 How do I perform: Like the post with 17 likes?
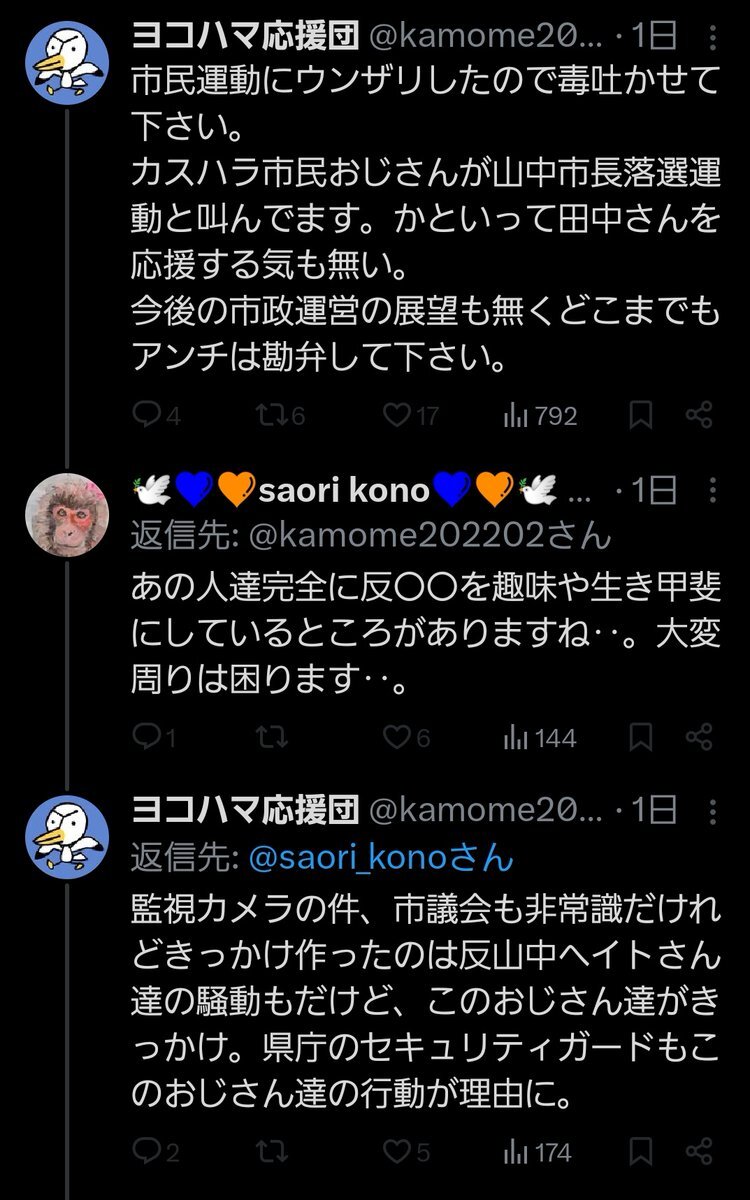pyautogui.click(x=399, y=415)
